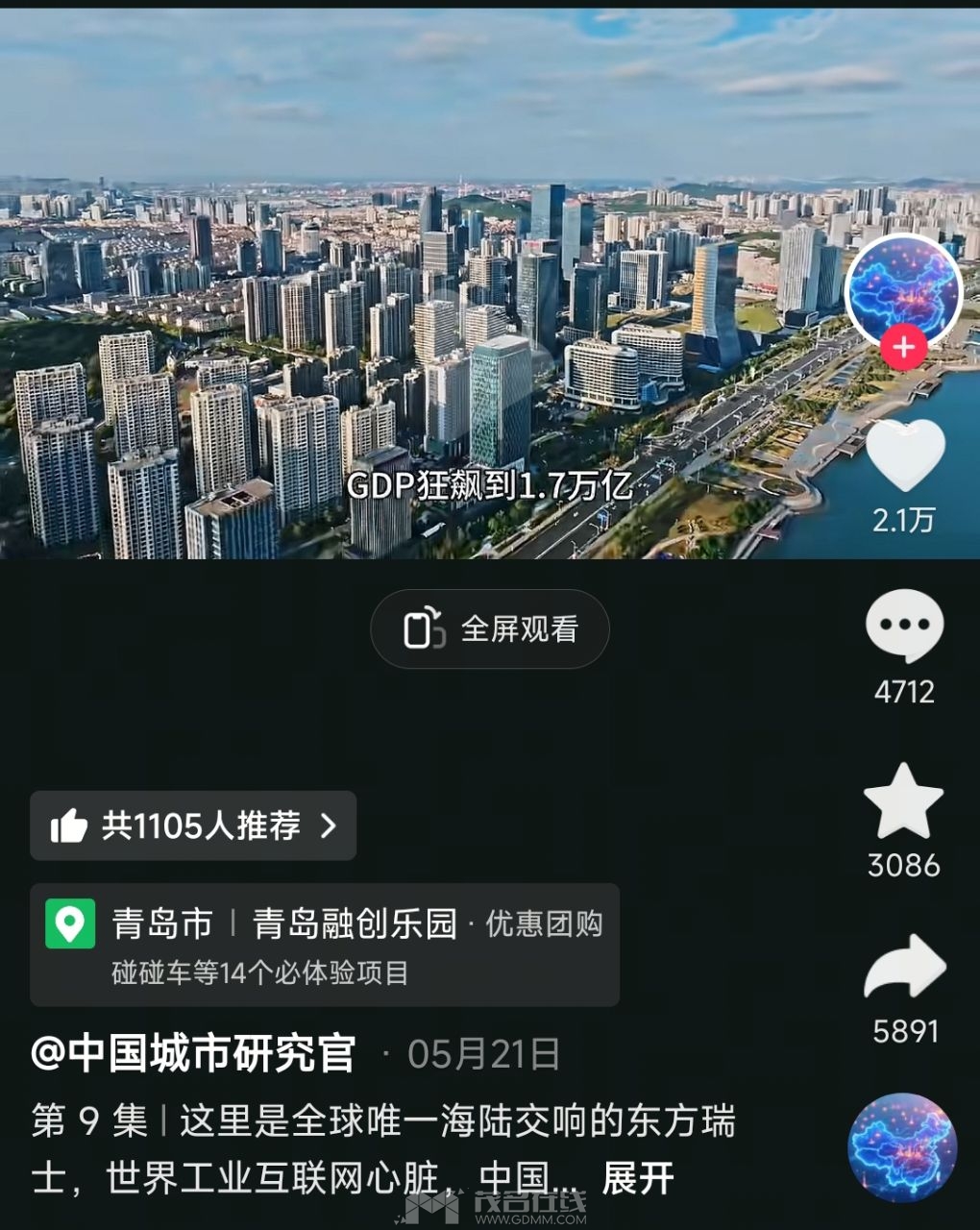980x1230 pixels.
Task: Expand the description with 展开
Action: point(638,1178)
